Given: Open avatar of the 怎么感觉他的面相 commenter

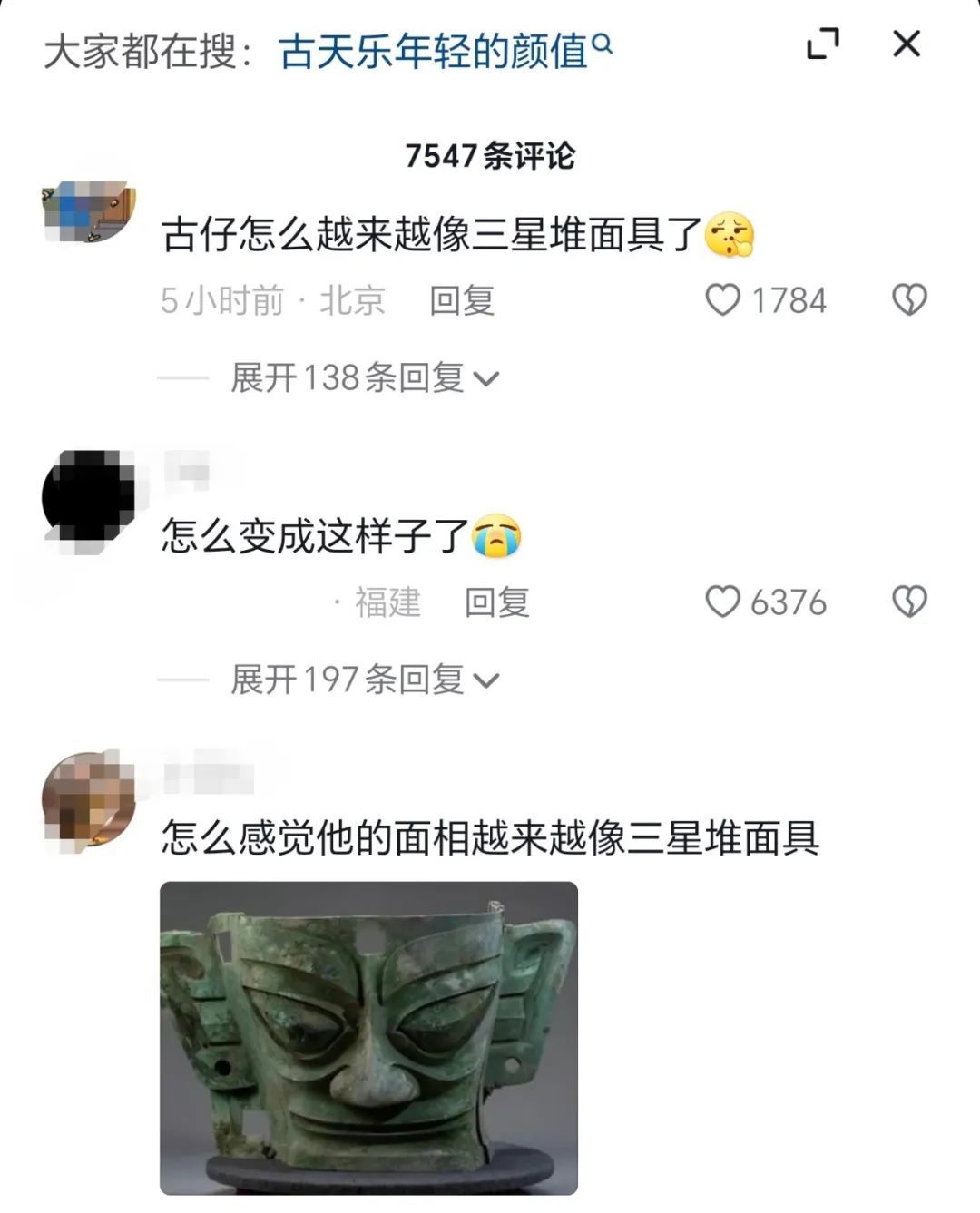Looking at the screenshot, I should pyautogui.click(x=89, y=799).
